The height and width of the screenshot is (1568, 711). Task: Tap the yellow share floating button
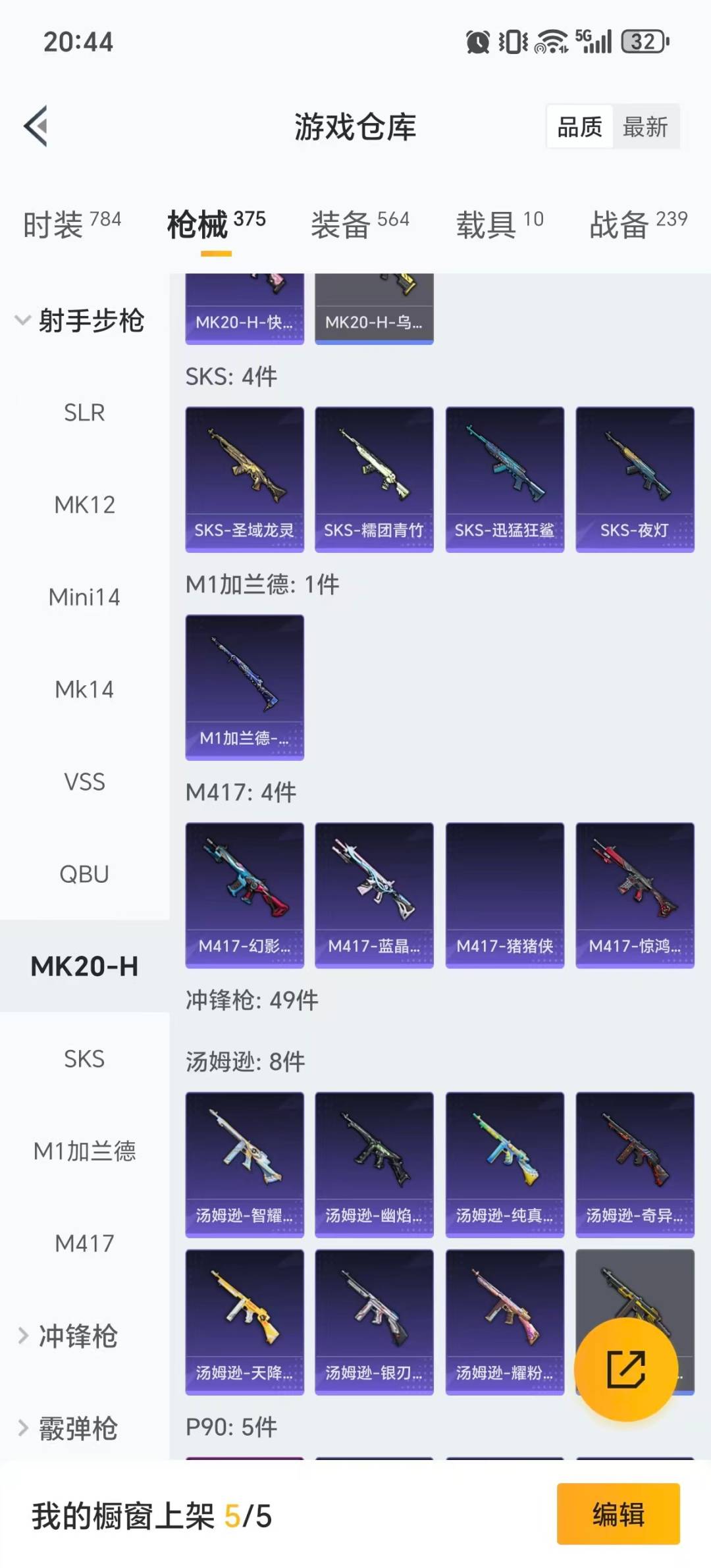pyautogui.click(x=625, y=1369)
